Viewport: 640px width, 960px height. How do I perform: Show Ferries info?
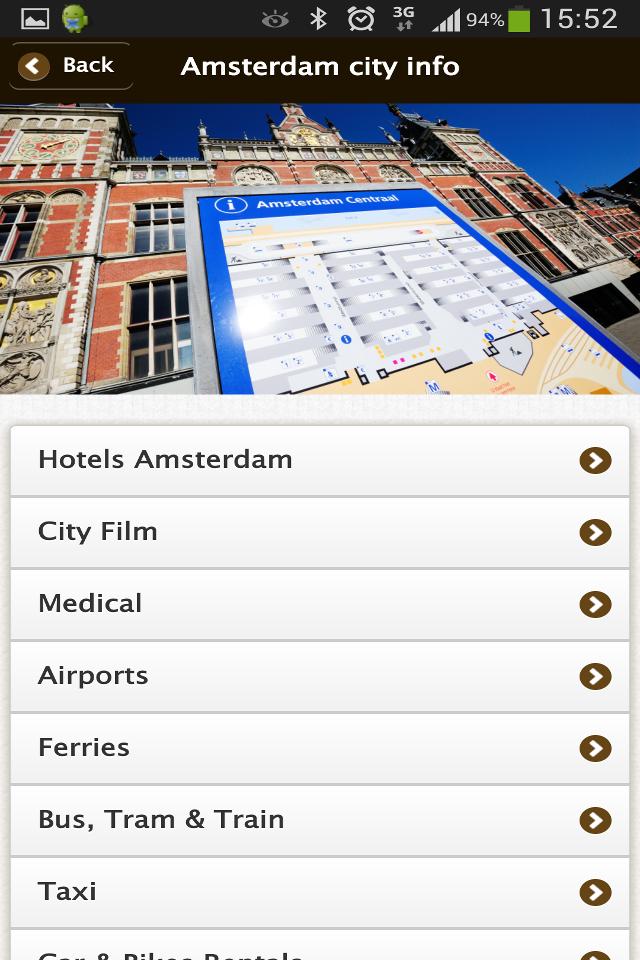pyautogui.click(x=320, y=748)
